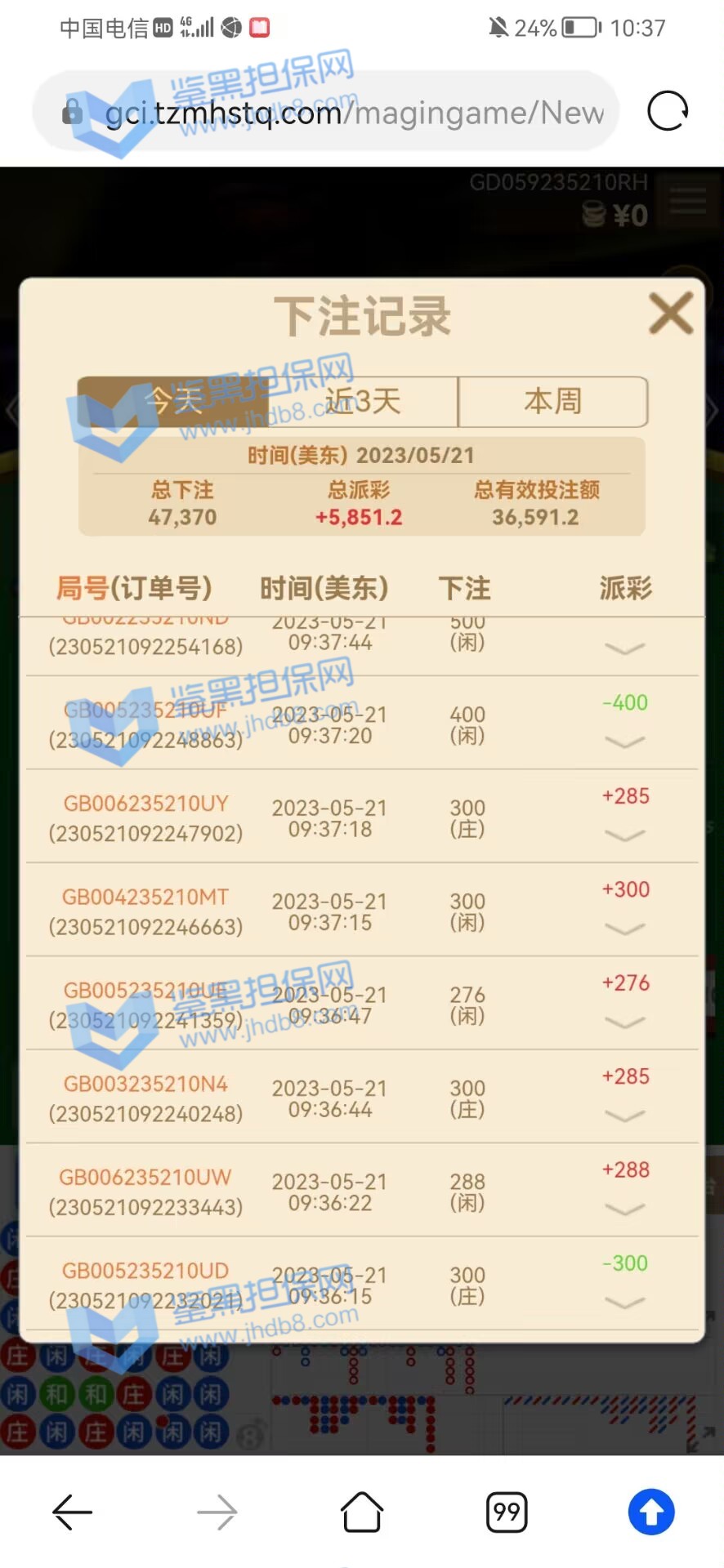
Task: Expand details for order GB006235210UW
Action: (625, 1209)
